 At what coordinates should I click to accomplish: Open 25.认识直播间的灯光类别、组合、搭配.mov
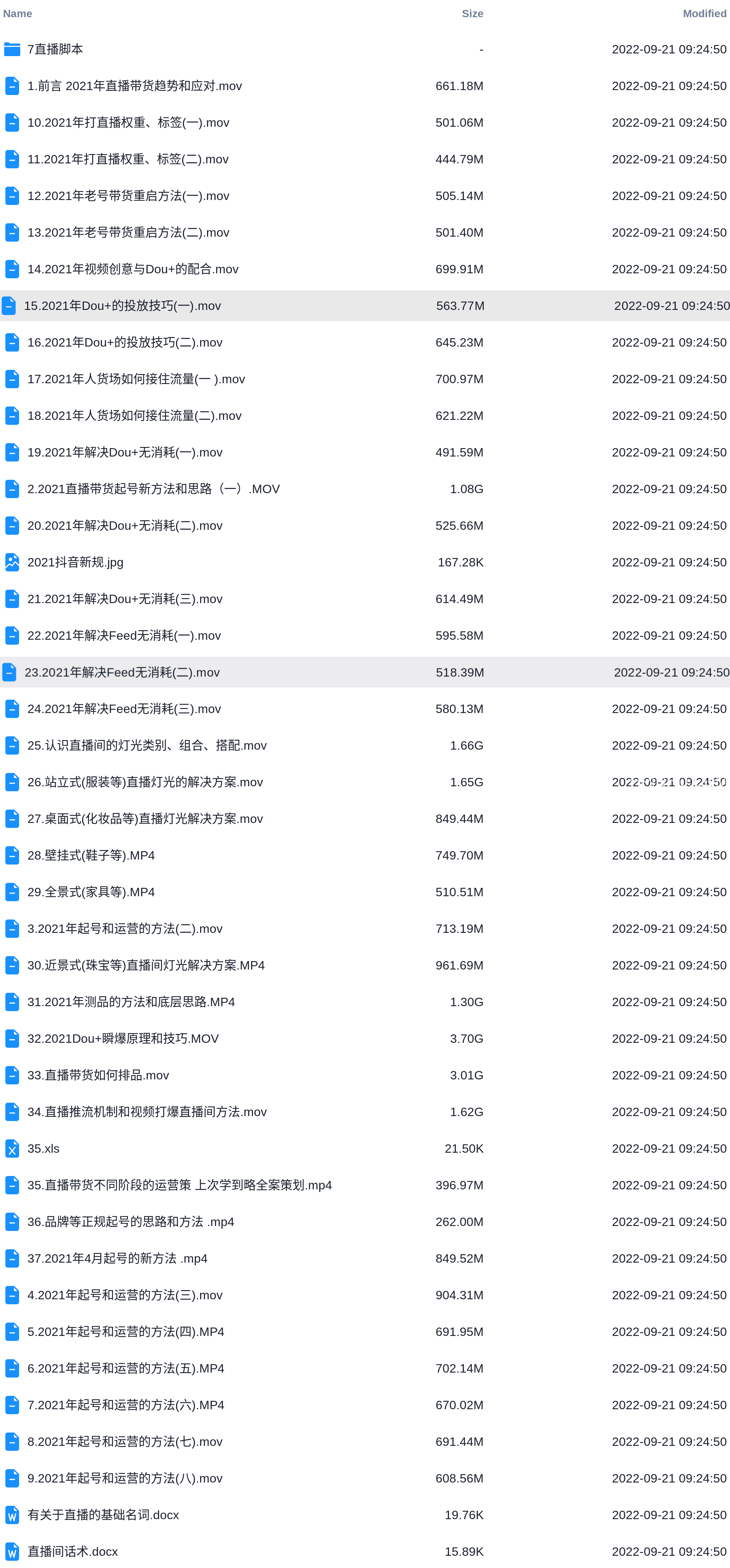point(147,746)
